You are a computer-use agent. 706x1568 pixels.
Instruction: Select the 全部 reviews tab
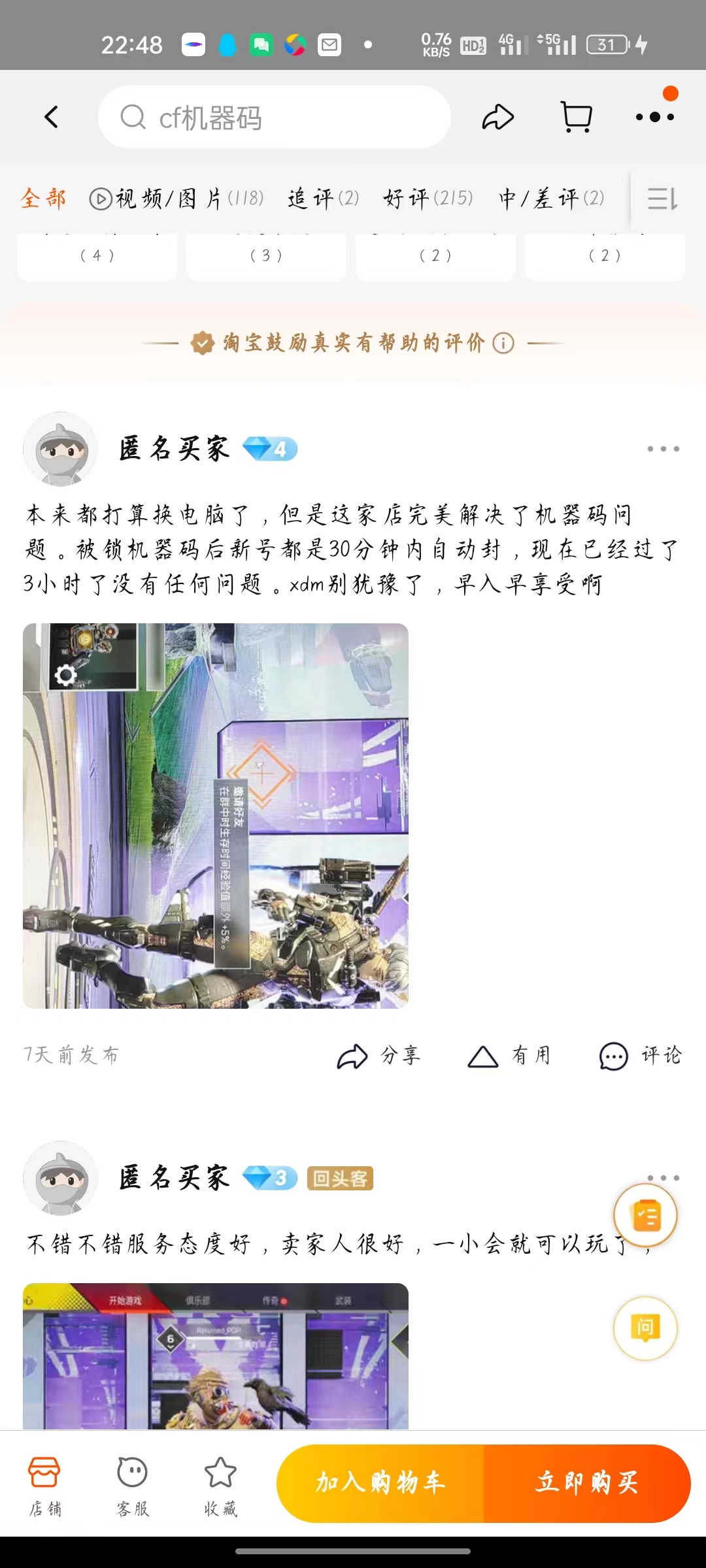click(43, 198)
